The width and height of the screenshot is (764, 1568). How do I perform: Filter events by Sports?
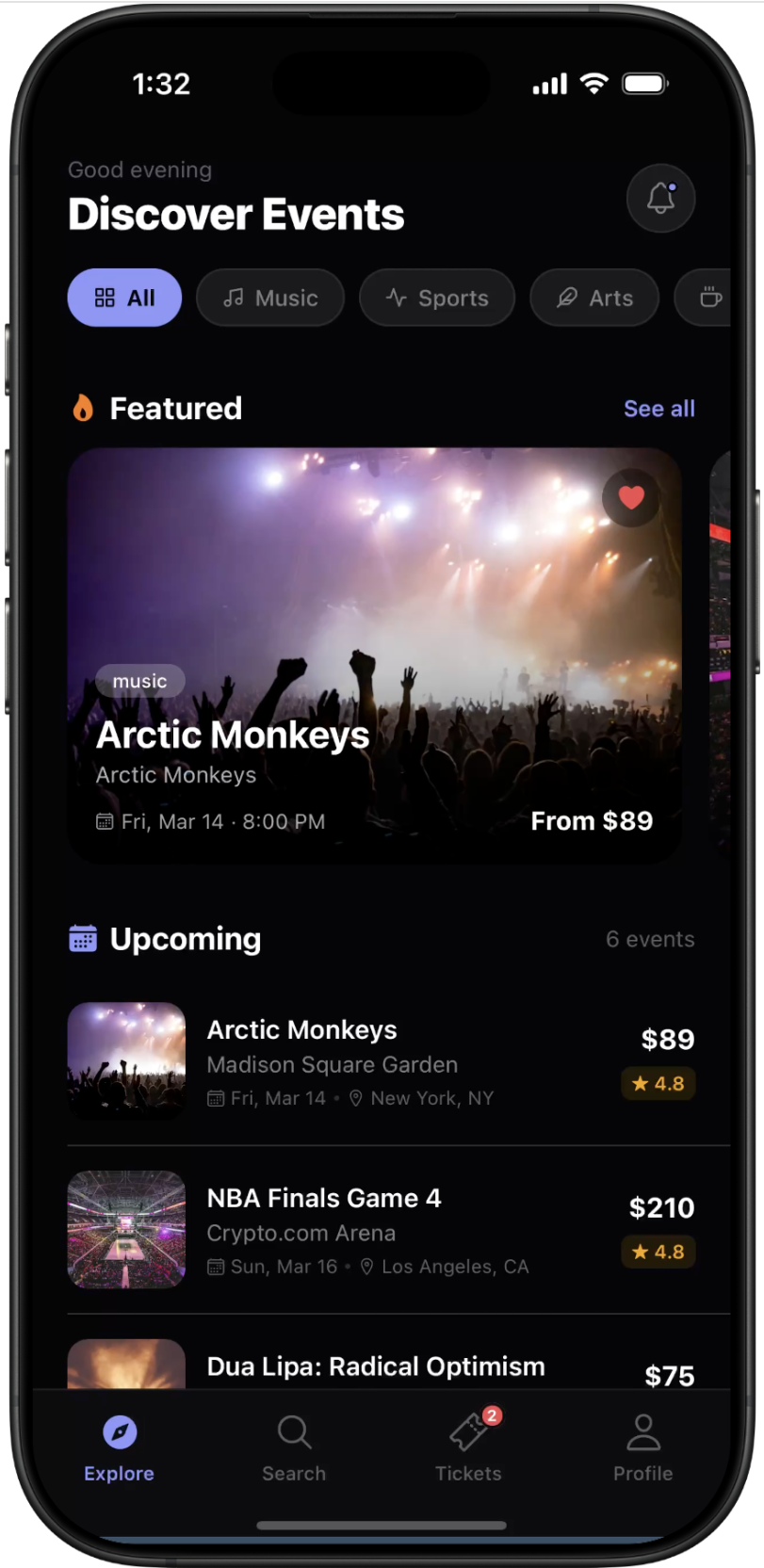(437, 298)
